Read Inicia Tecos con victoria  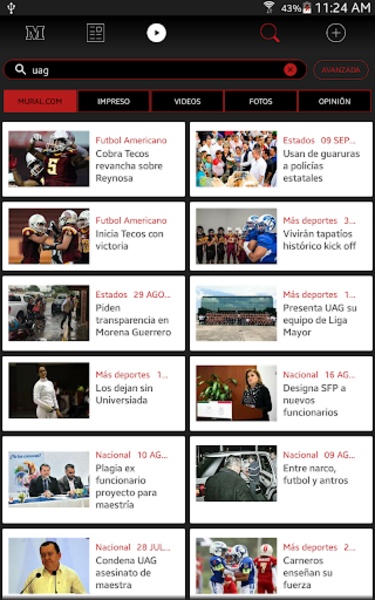click(94, 236)
